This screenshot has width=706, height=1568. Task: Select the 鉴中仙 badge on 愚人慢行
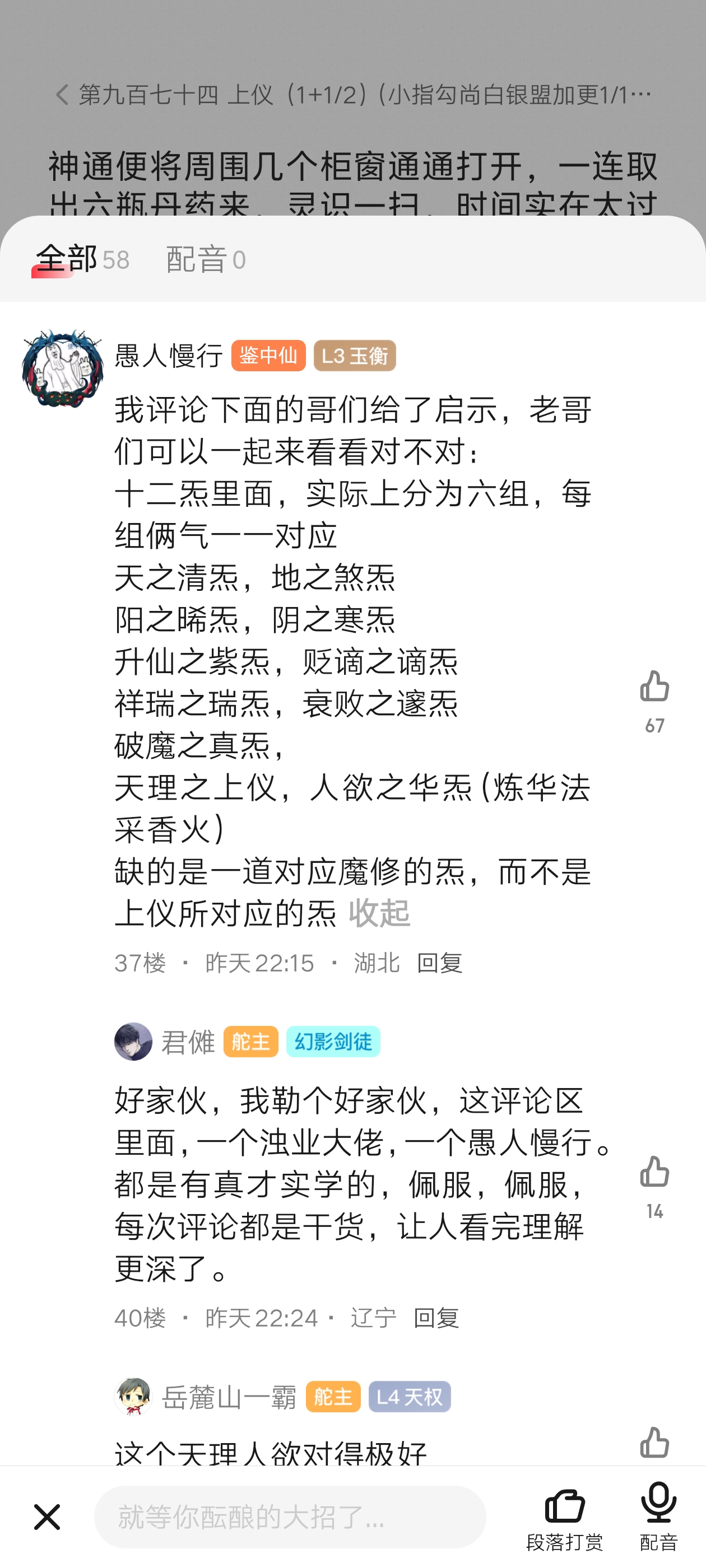(x=268, y=356)
